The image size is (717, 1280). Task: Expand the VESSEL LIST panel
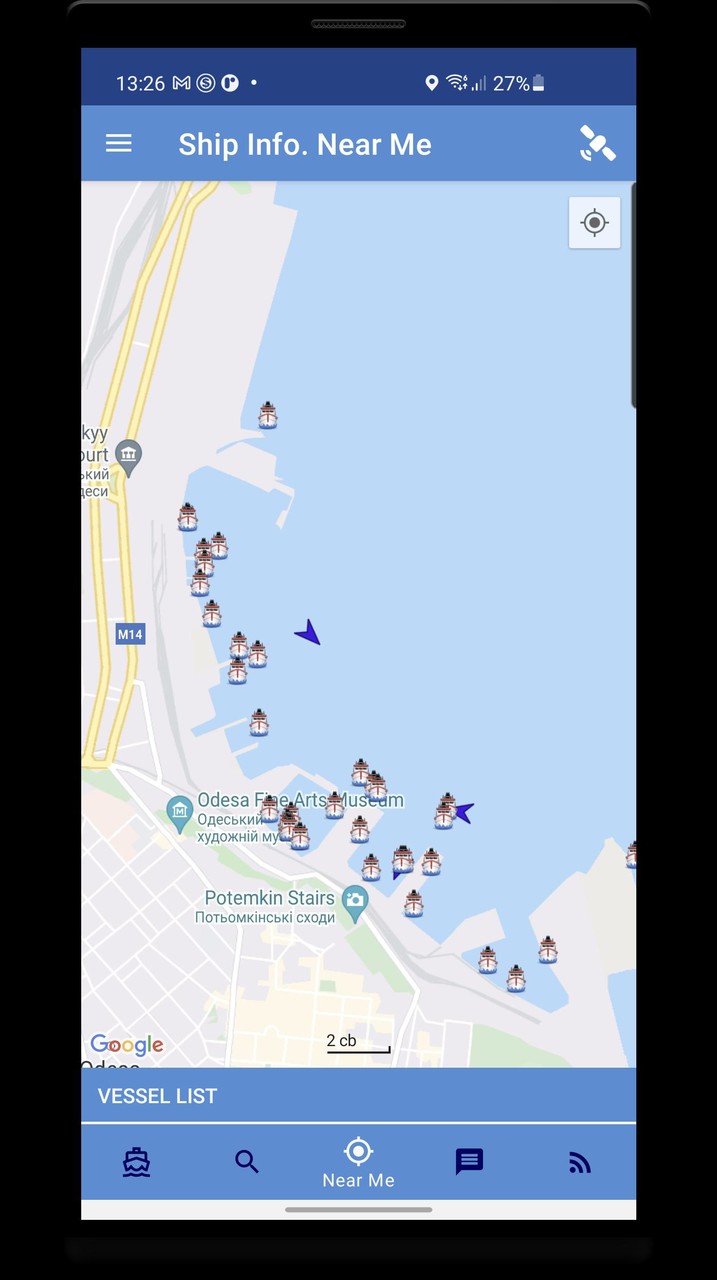[x=358, y=1096]
